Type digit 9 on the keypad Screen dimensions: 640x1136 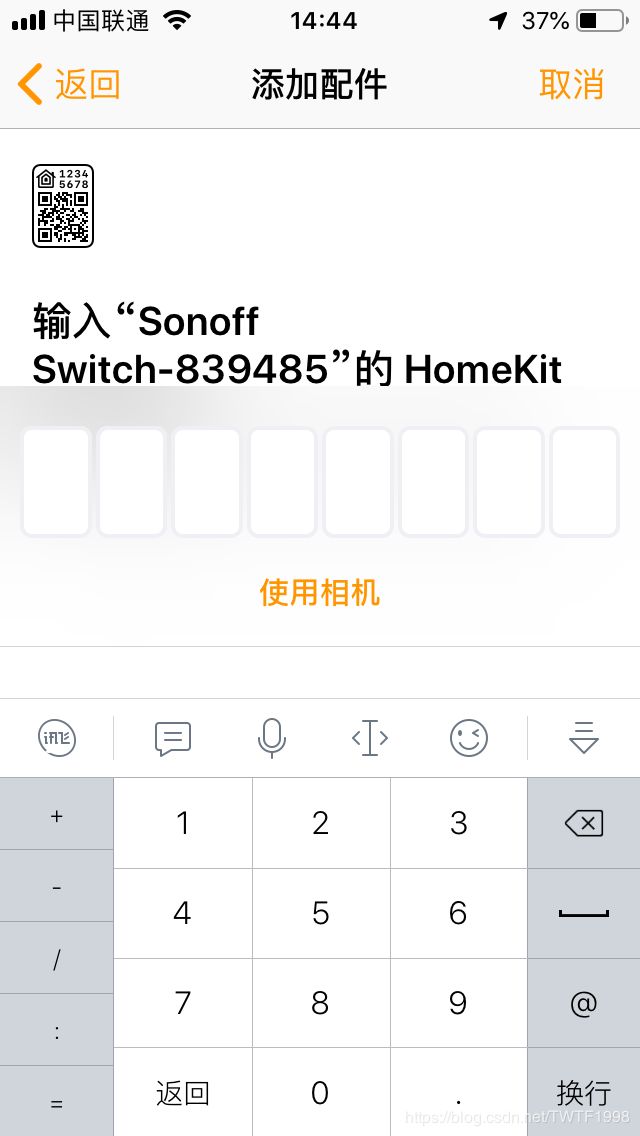(x=458, y=1003)
